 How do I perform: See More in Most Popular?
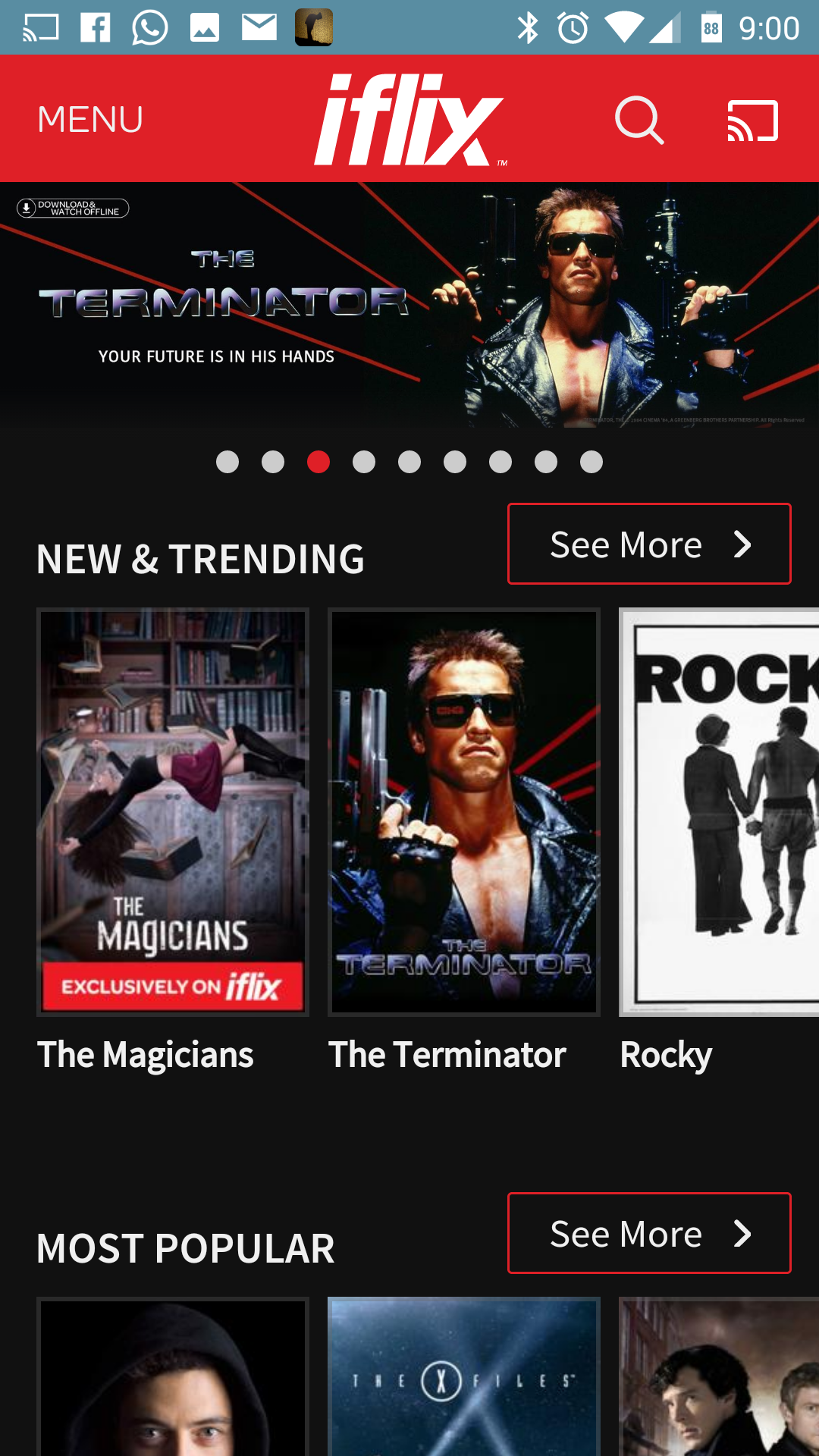(649, 1233)
